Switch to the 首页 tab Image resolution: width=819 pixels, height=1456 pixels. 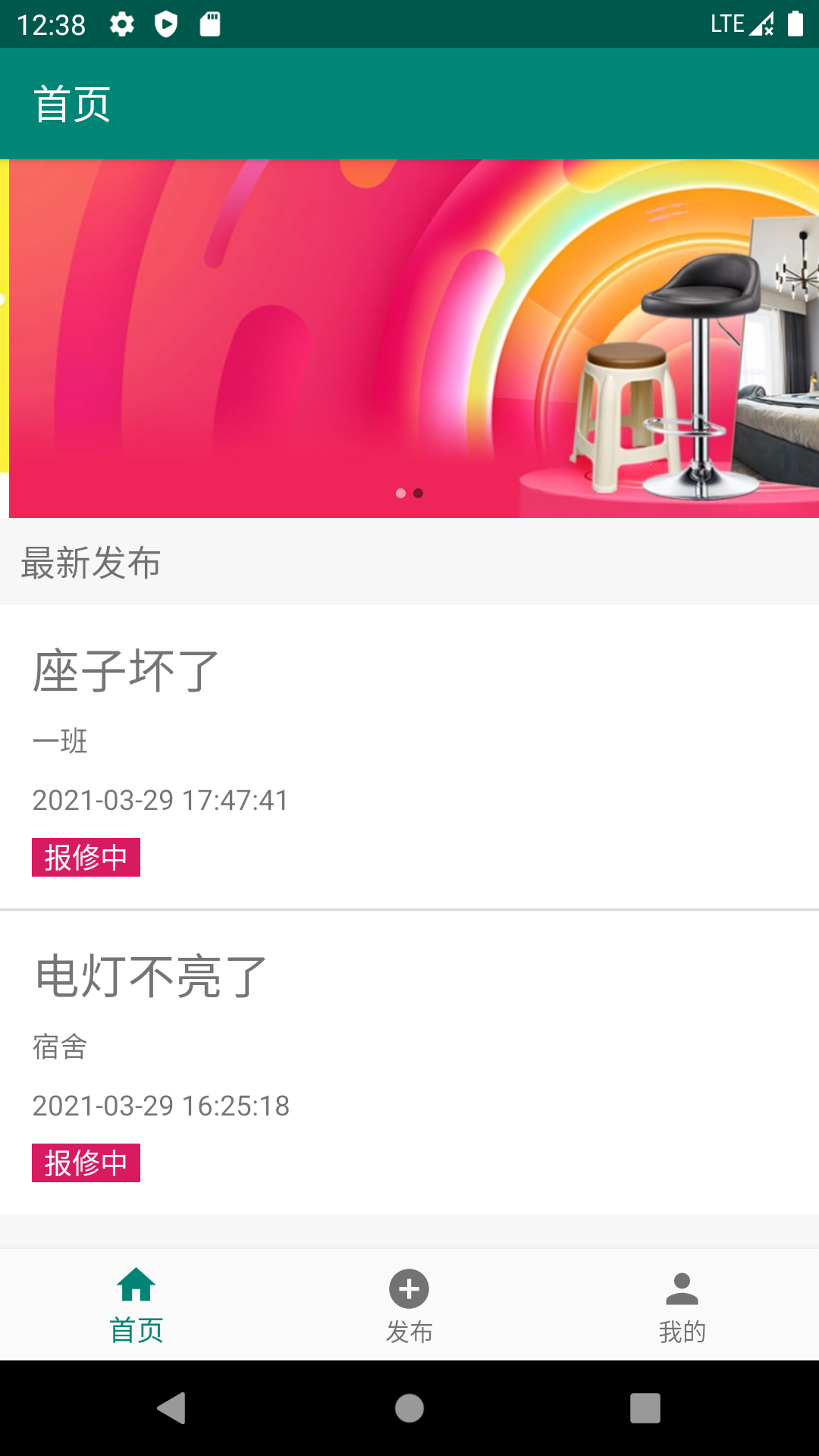[x=136, y=1304]
